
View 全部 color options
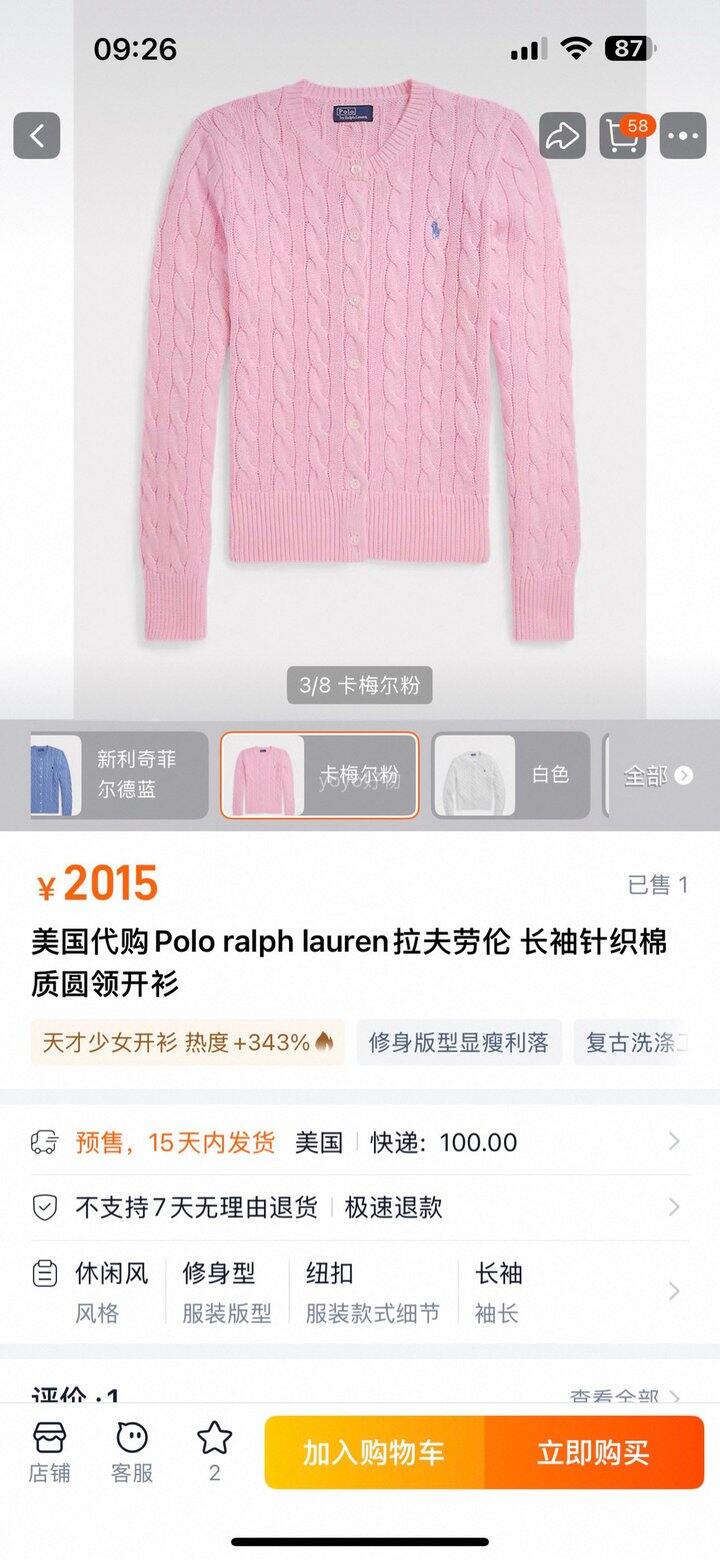(658, 775)
